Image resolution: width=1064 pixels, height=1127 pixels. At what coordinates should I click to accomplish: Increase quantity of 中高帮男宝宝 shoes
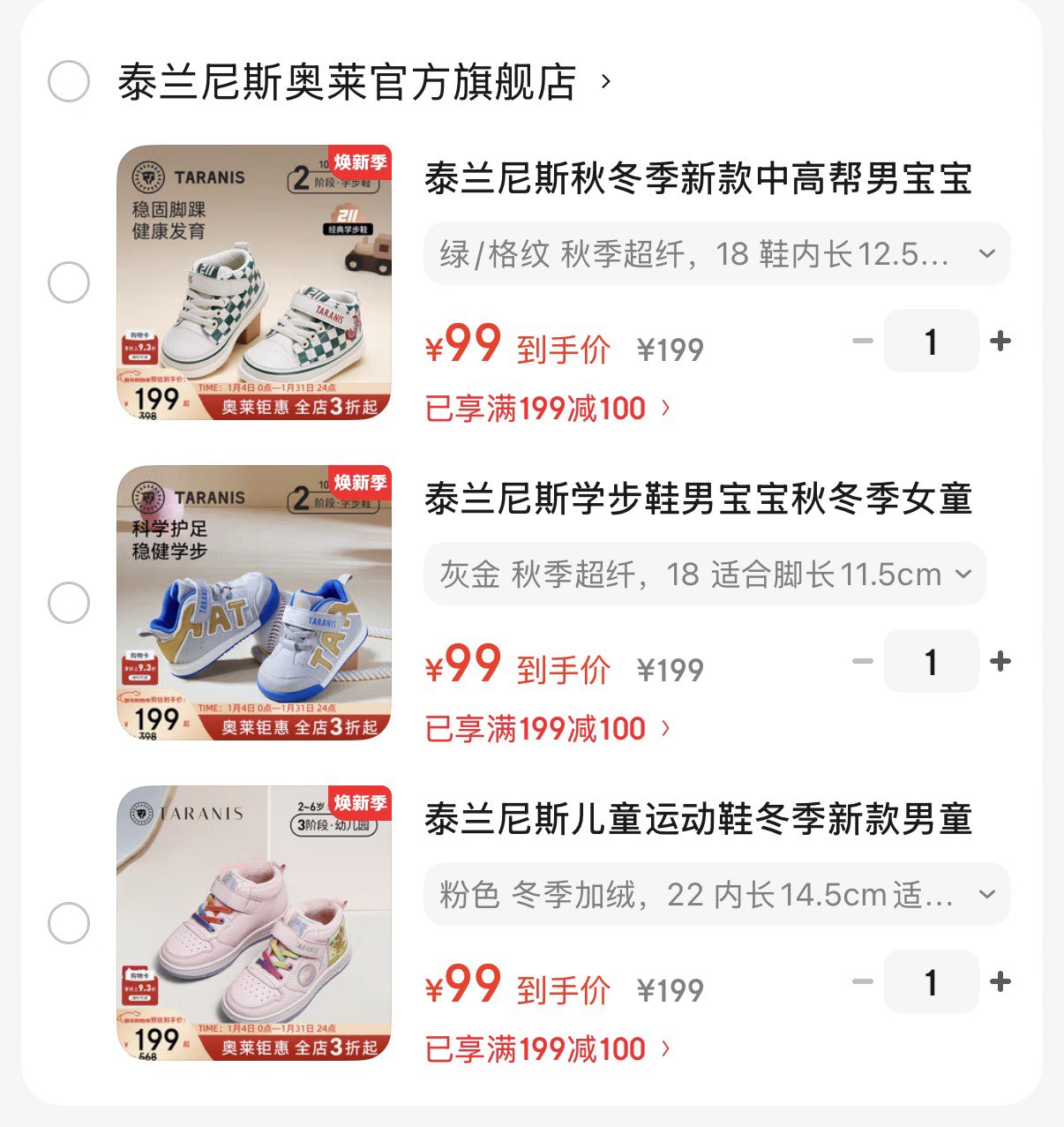point(1000,341)
